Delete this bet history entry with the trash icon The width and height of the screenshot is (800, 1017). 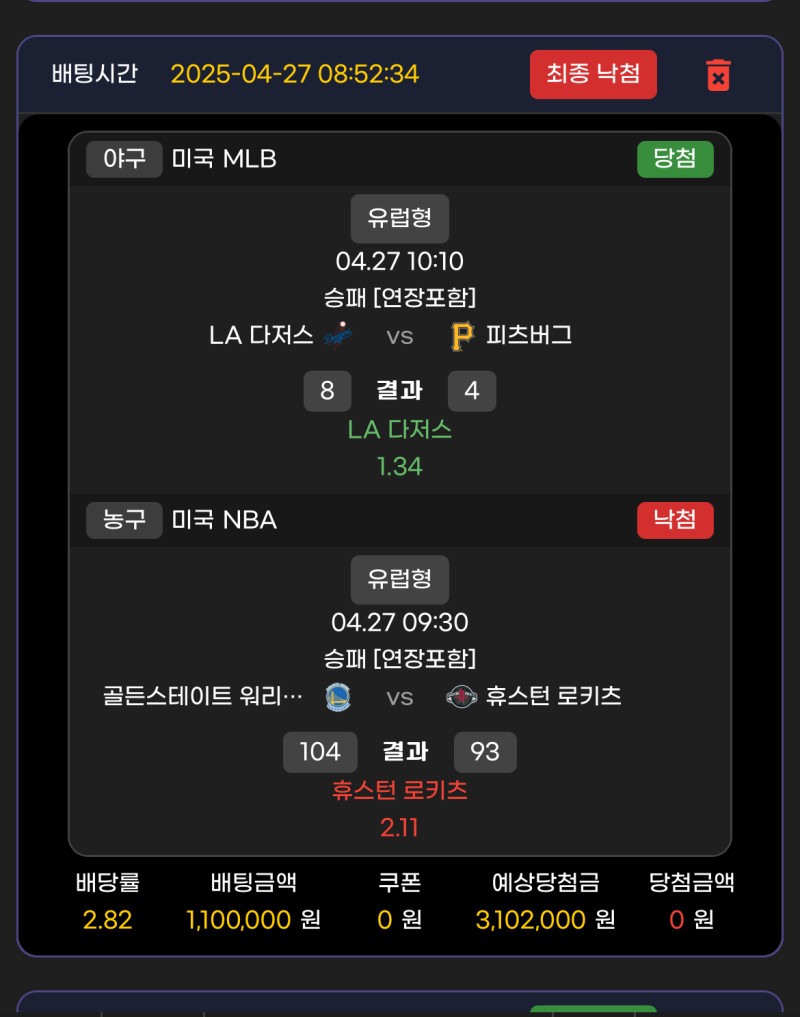point(718,75)
